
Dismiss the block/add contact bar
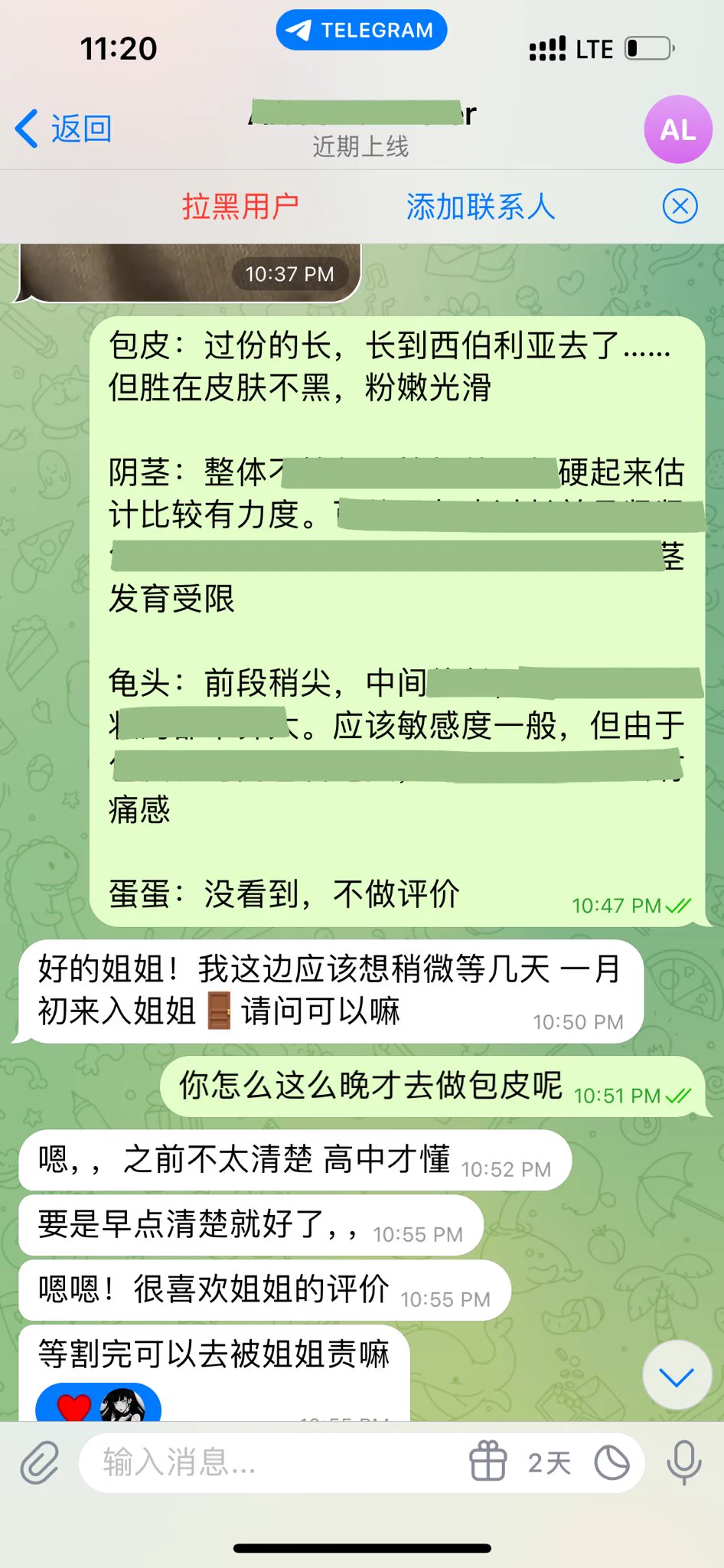680,207
